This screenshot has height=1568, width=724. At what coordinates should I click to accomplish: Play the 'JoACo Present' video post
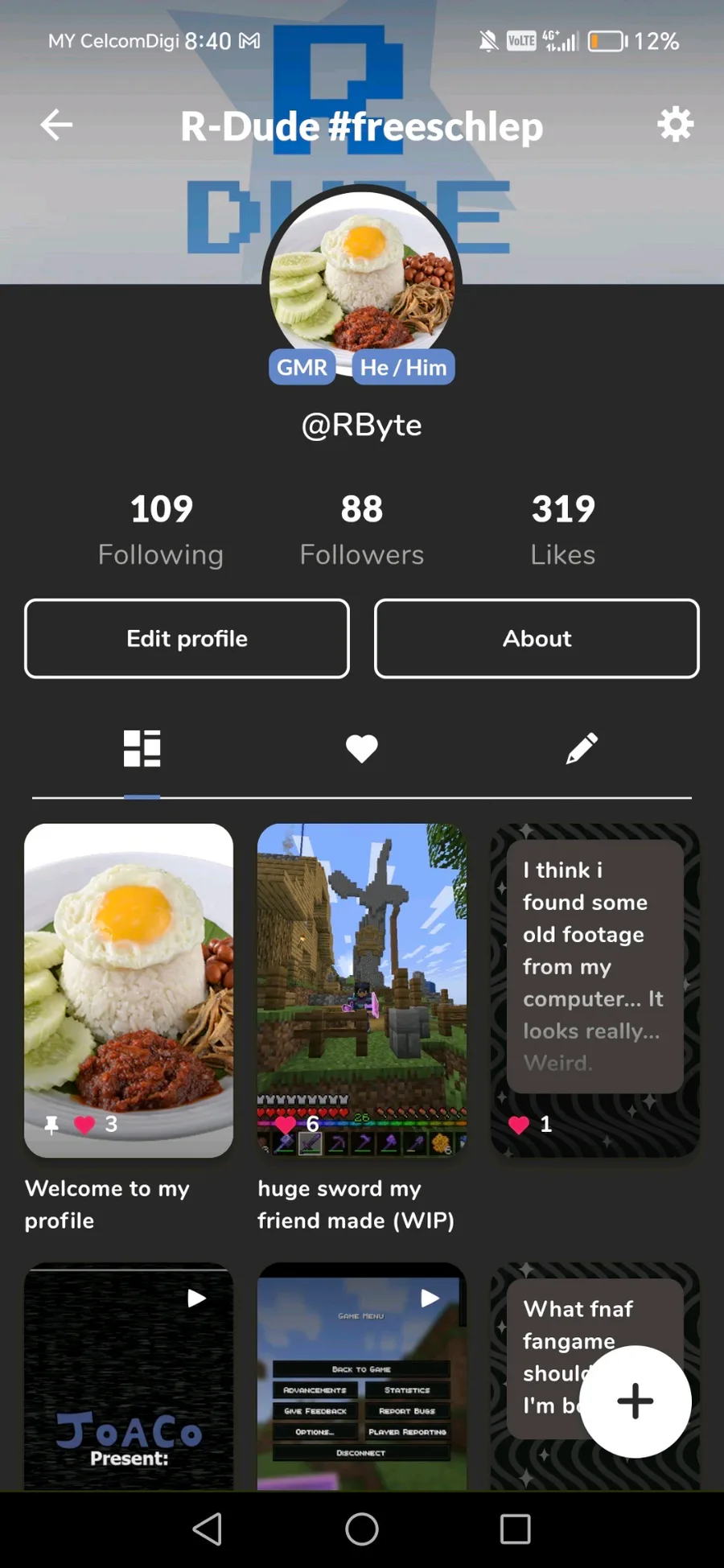pos(129,1376)
